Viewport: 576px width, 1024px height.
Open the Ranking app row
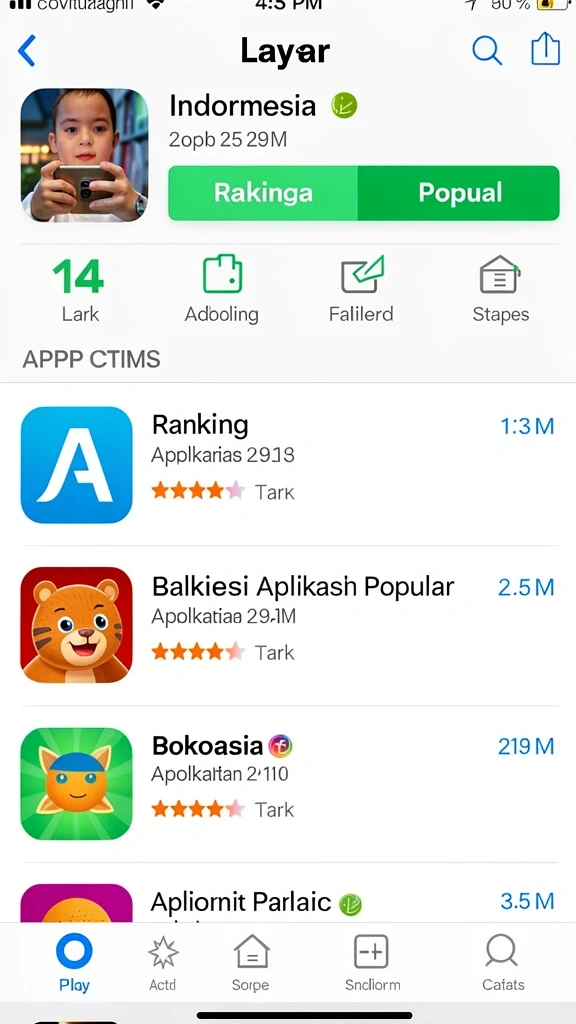[x=288, y=465]
